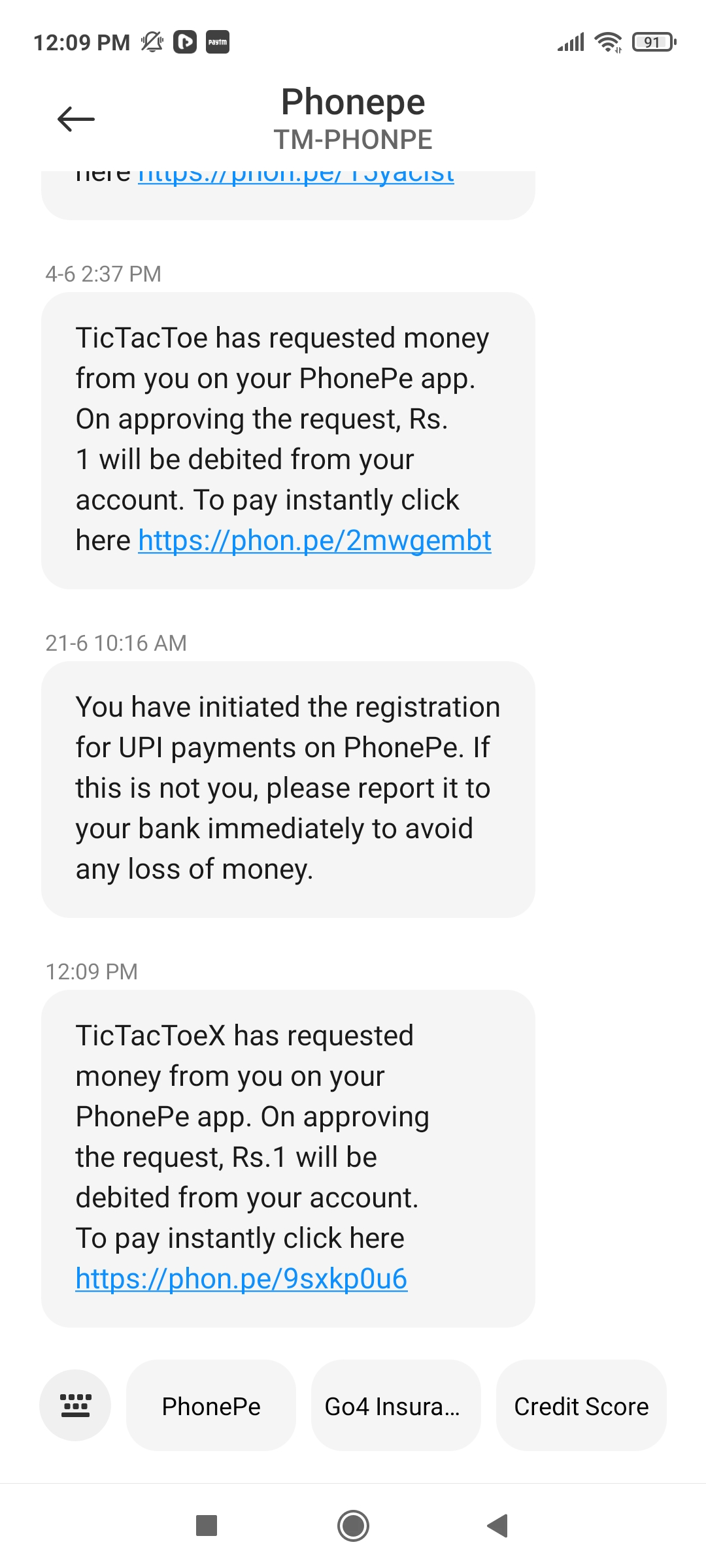Go to the home screen
706x1568 pixels.
[x=353, y=1526]
